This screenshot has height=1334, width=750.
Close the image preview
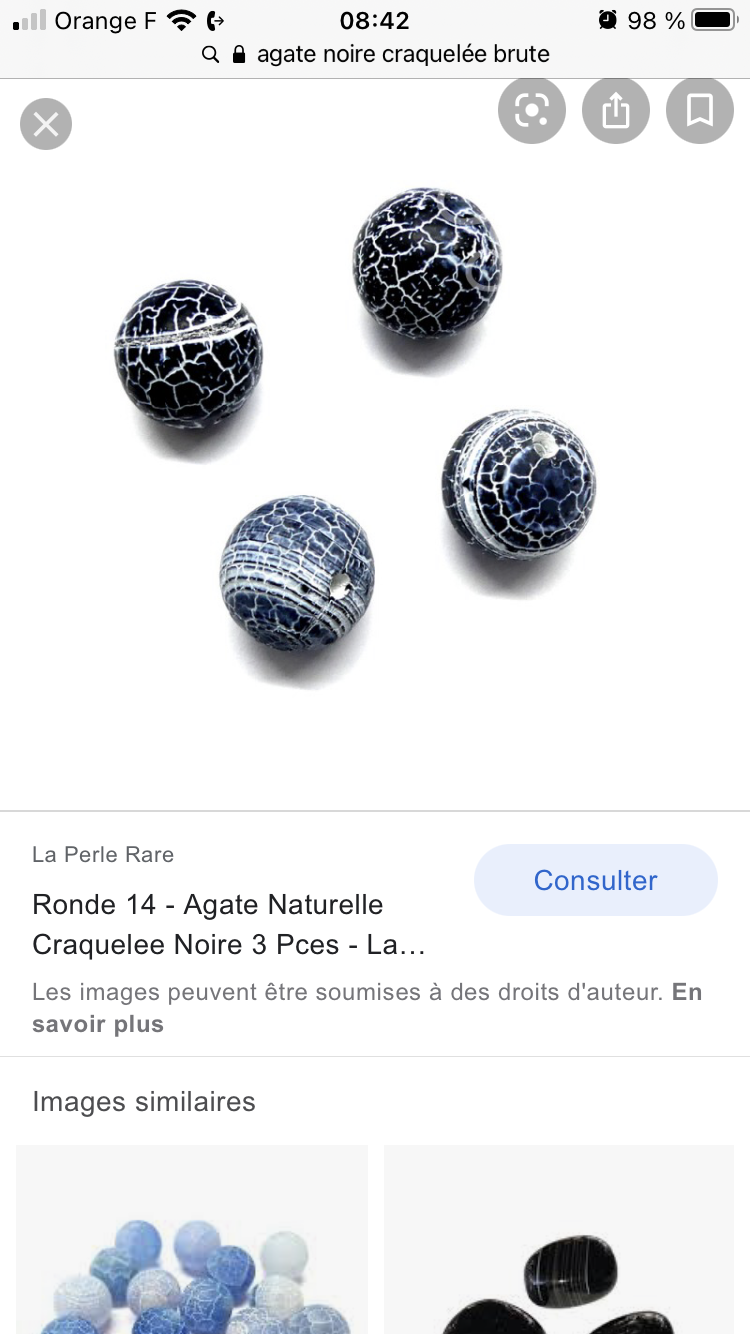pos(46,125)
